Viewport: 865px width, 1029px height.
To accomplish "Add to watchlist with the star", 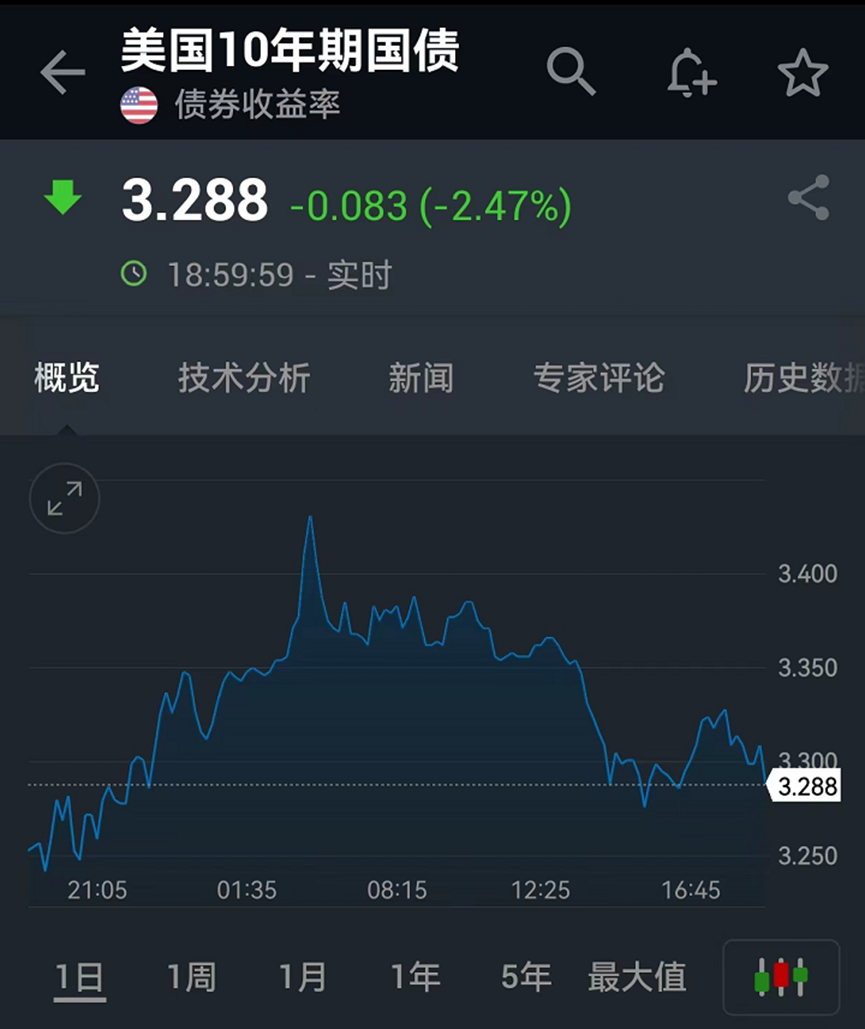I will coord(802,73).
